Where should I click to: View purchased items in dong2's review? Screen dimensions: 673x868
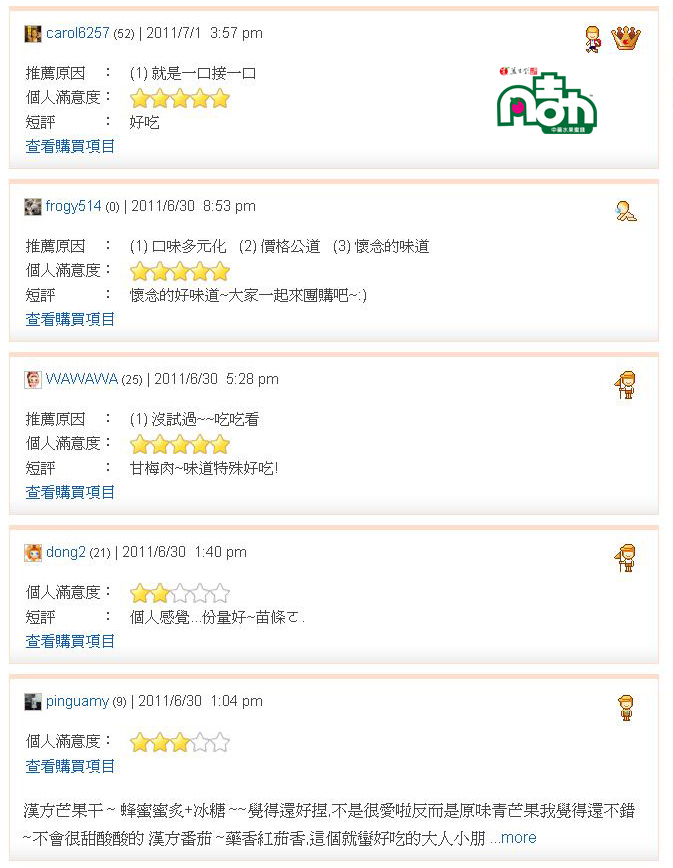(x=70, y=641)
